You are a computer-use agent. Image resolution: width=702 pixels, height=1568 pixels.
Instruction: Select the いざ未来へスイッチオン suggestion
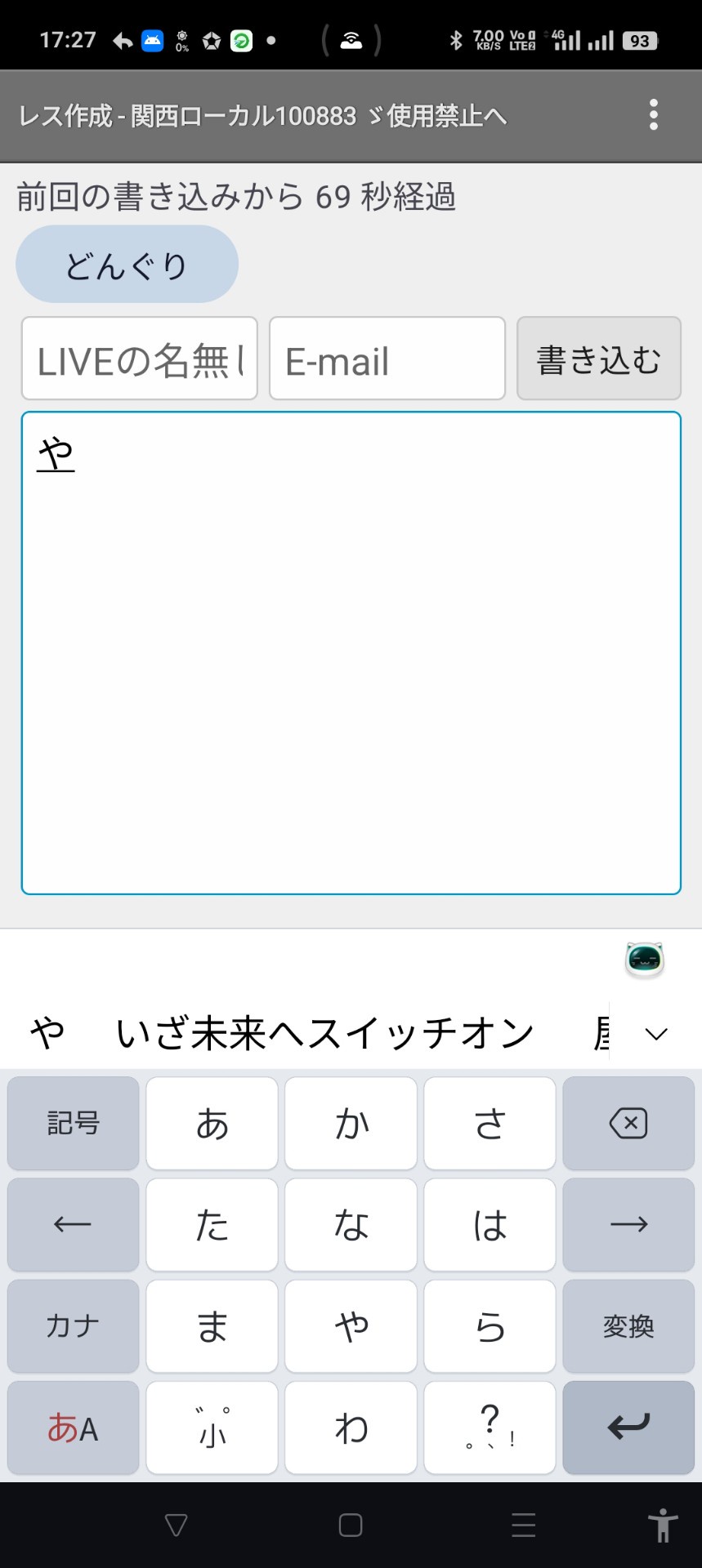tap(324, 1034)
